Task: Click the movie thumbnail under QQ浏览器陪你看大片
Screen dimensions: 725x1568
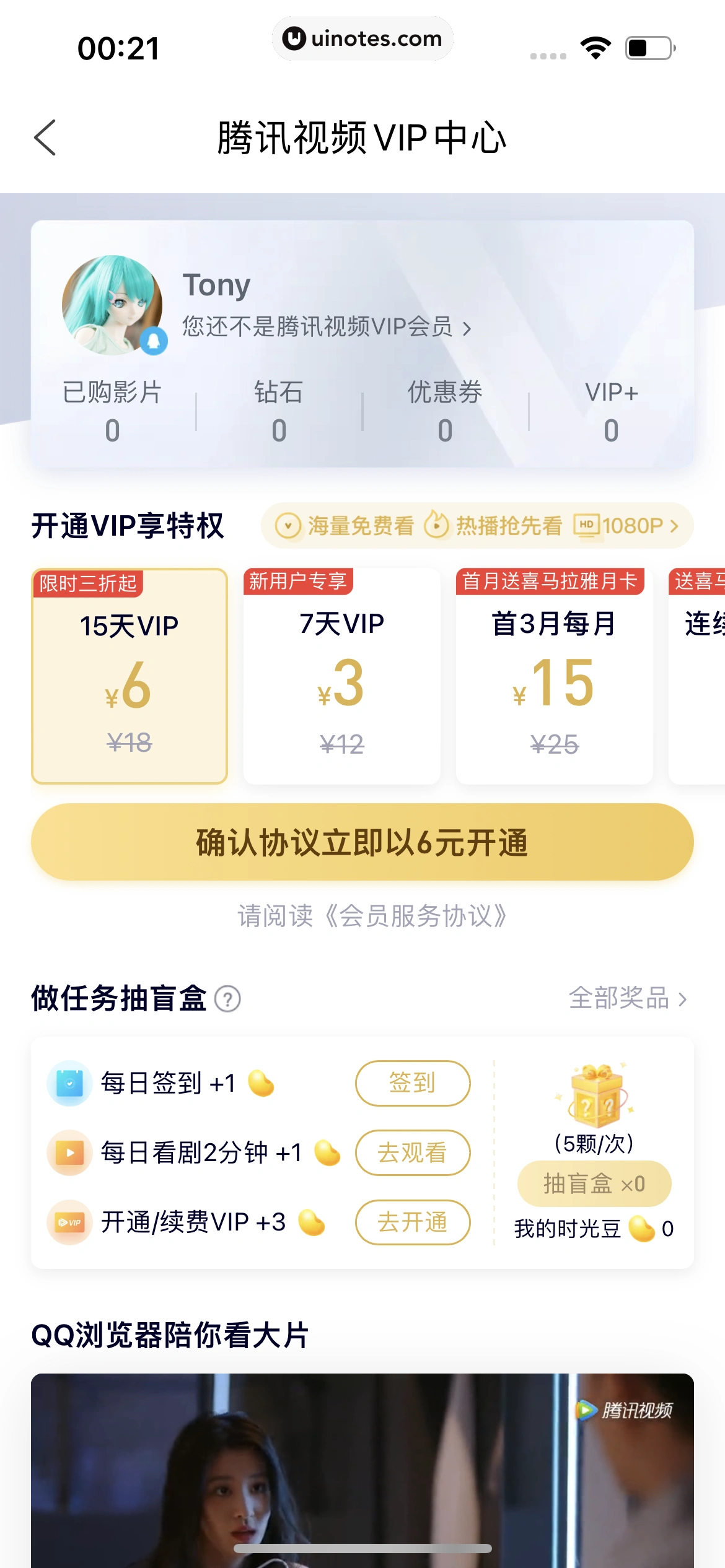Action: coord(362,1474)
